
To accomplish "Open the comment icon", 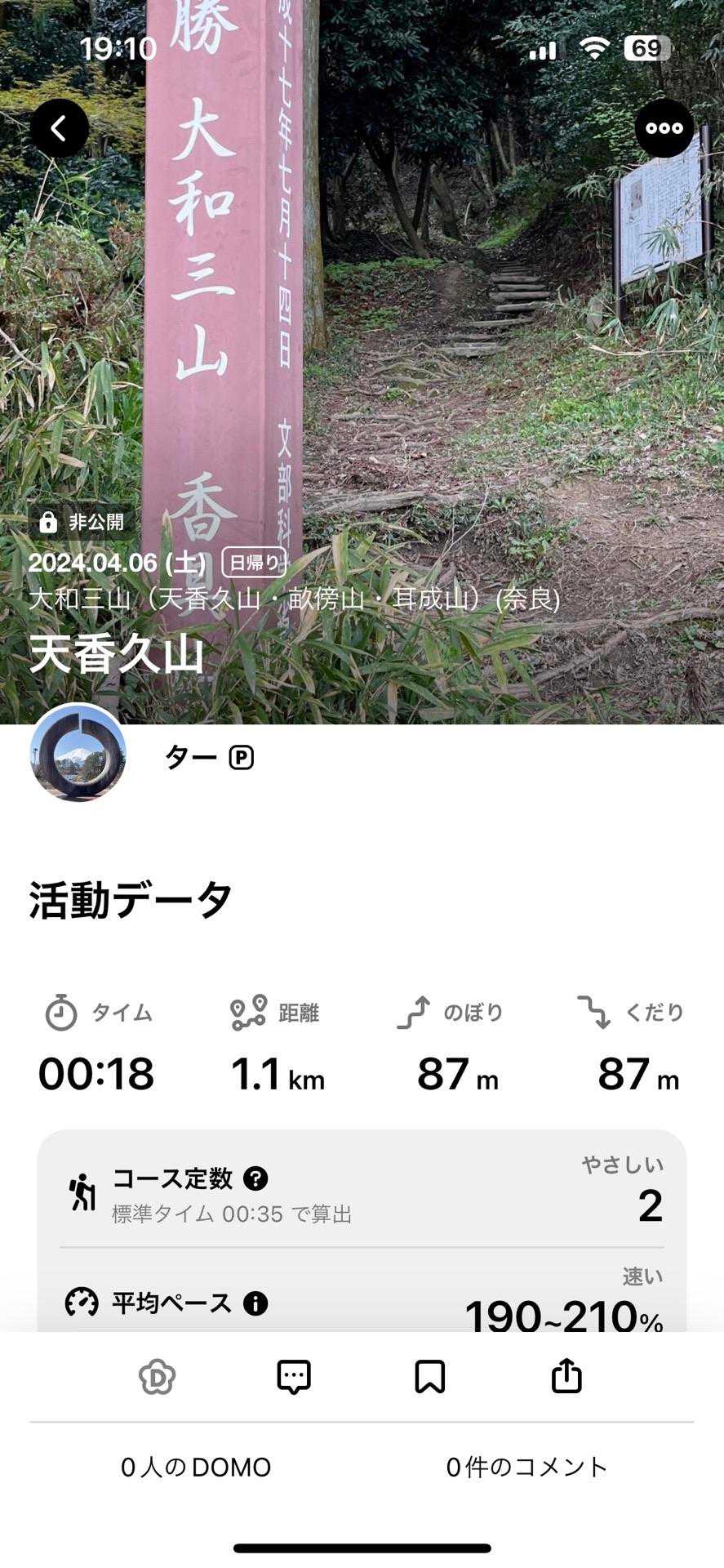I will 294,1377.
